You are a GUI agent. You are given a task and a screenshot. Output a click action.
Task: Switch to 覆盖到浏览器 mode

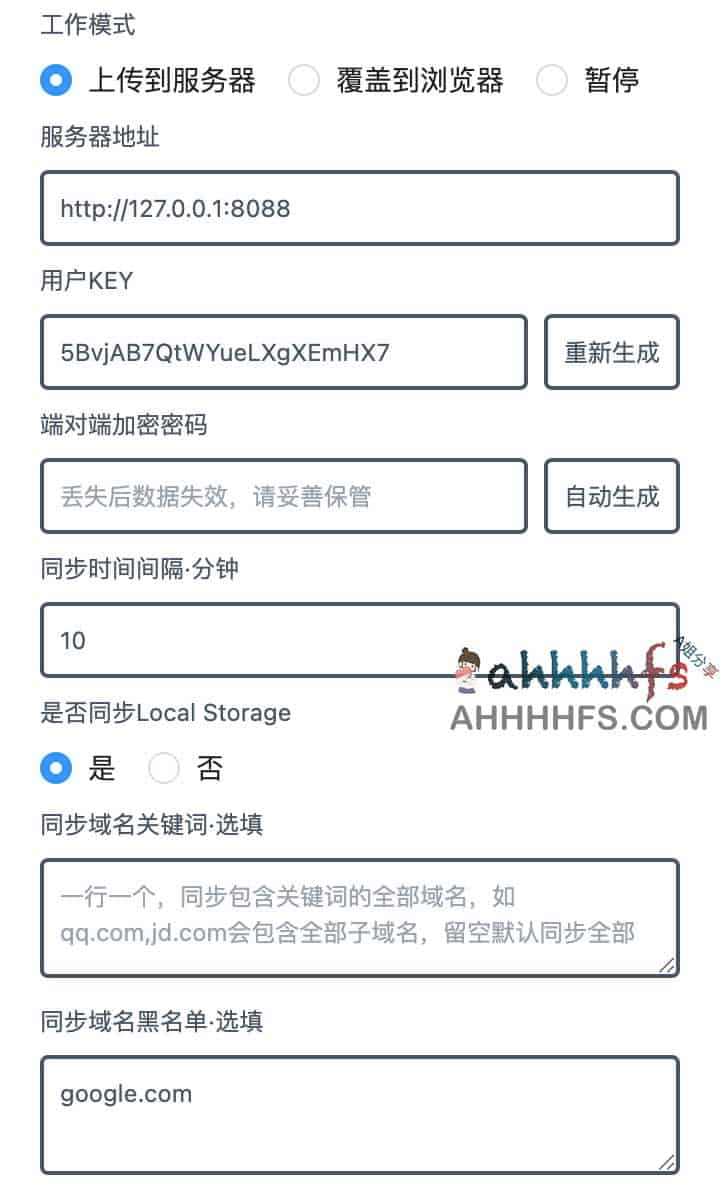[x=304, y=80]
